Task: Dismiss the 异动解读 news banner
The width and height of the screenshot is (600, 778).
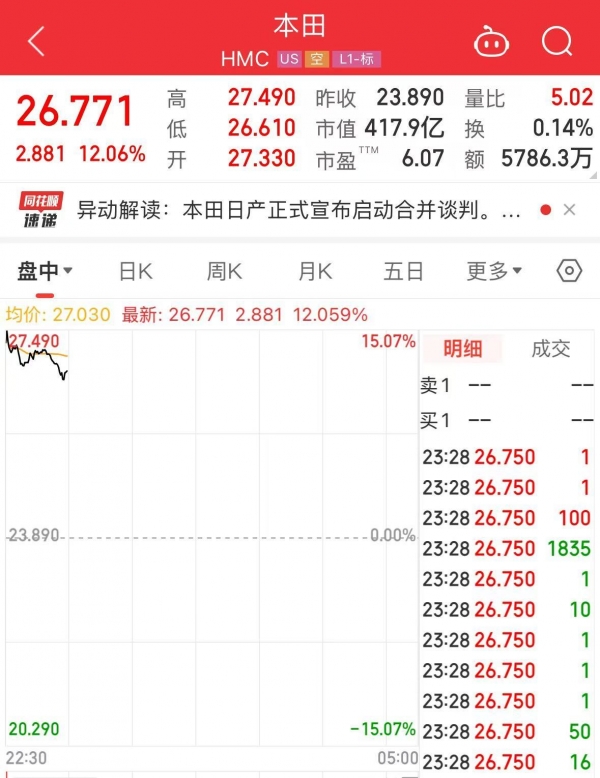Action: point(570,210)
